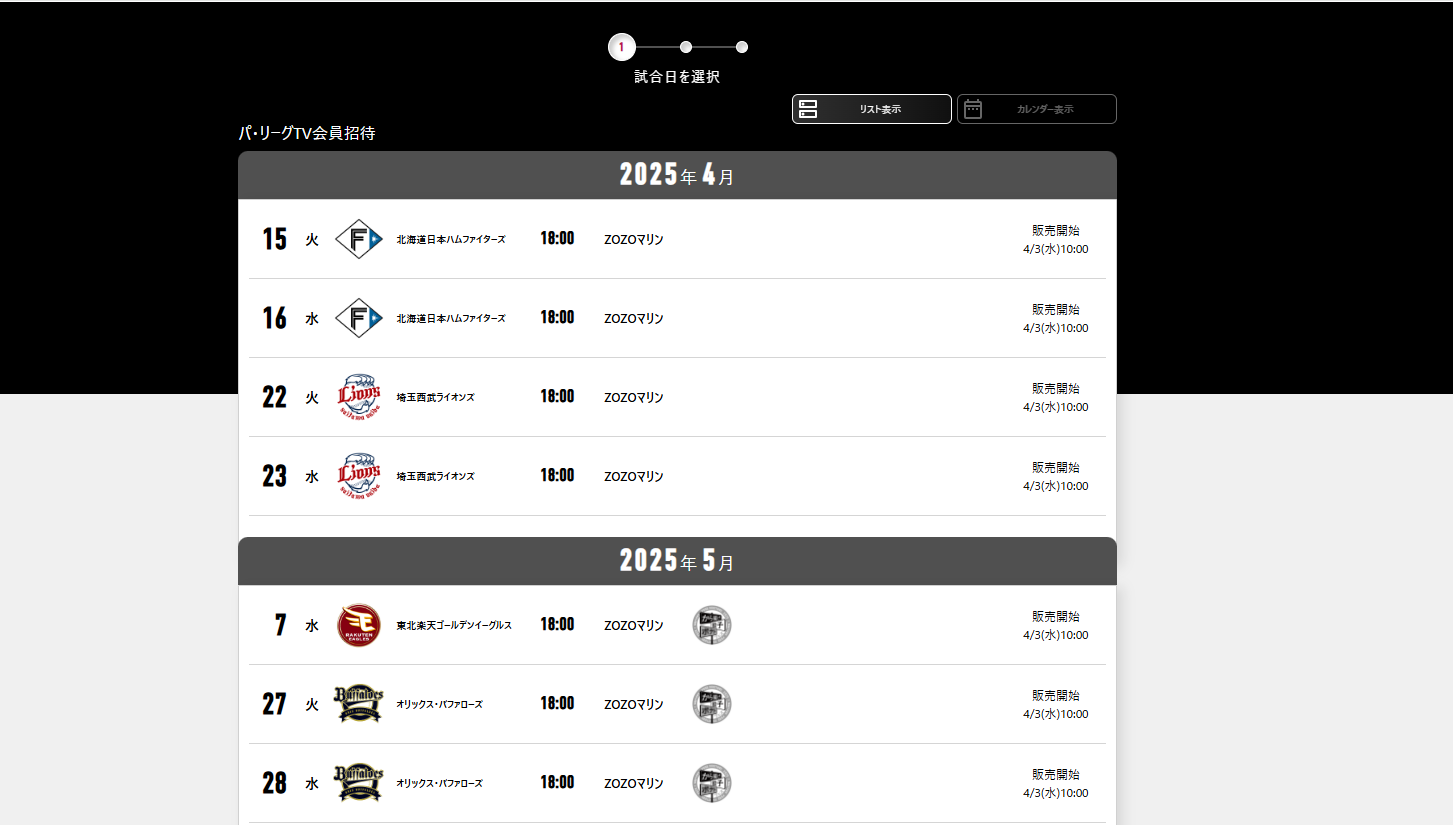1453x825 pixels.
Task: Open the May 27 Orix Buffaloes game
Action: (x=676, y=704)
